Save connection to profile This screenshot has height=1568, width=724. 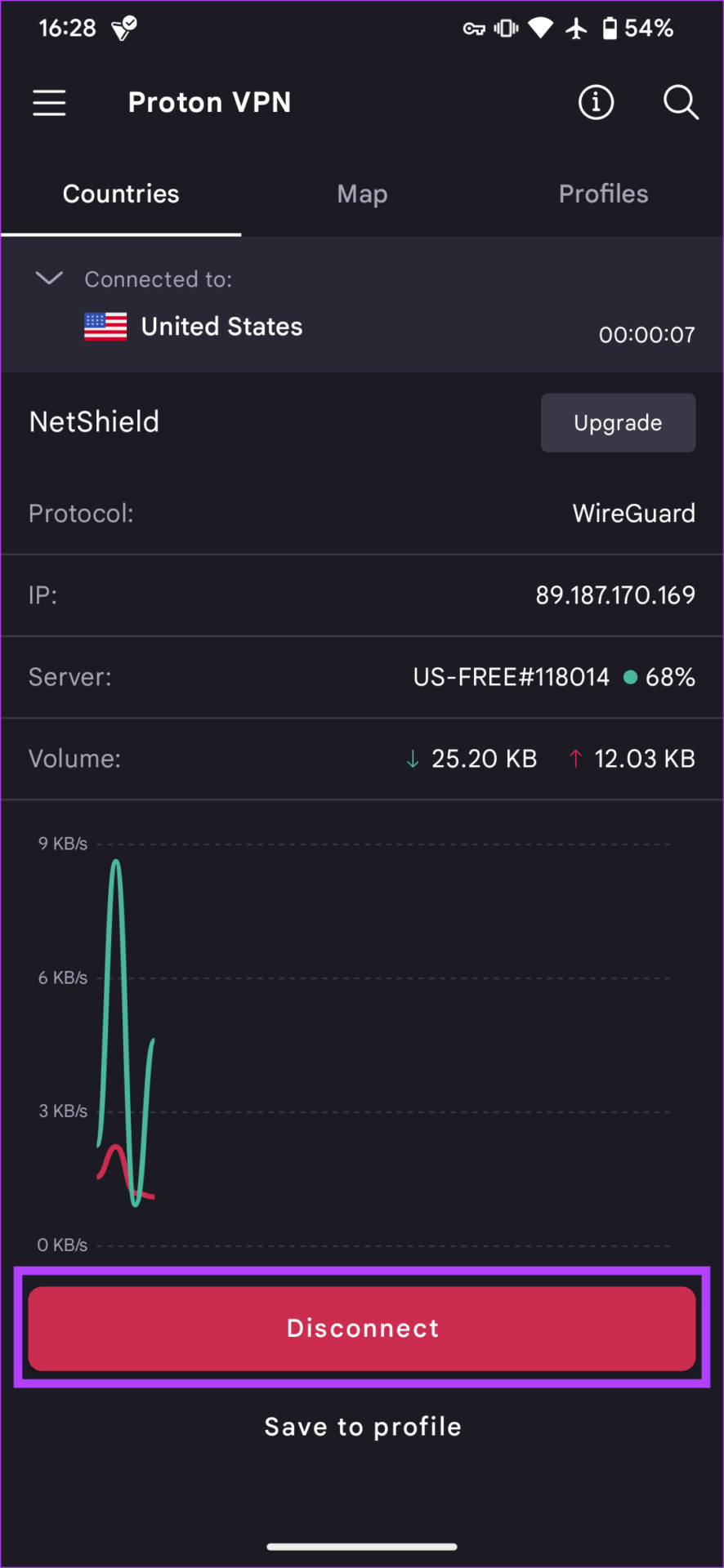pos(363,1427)
